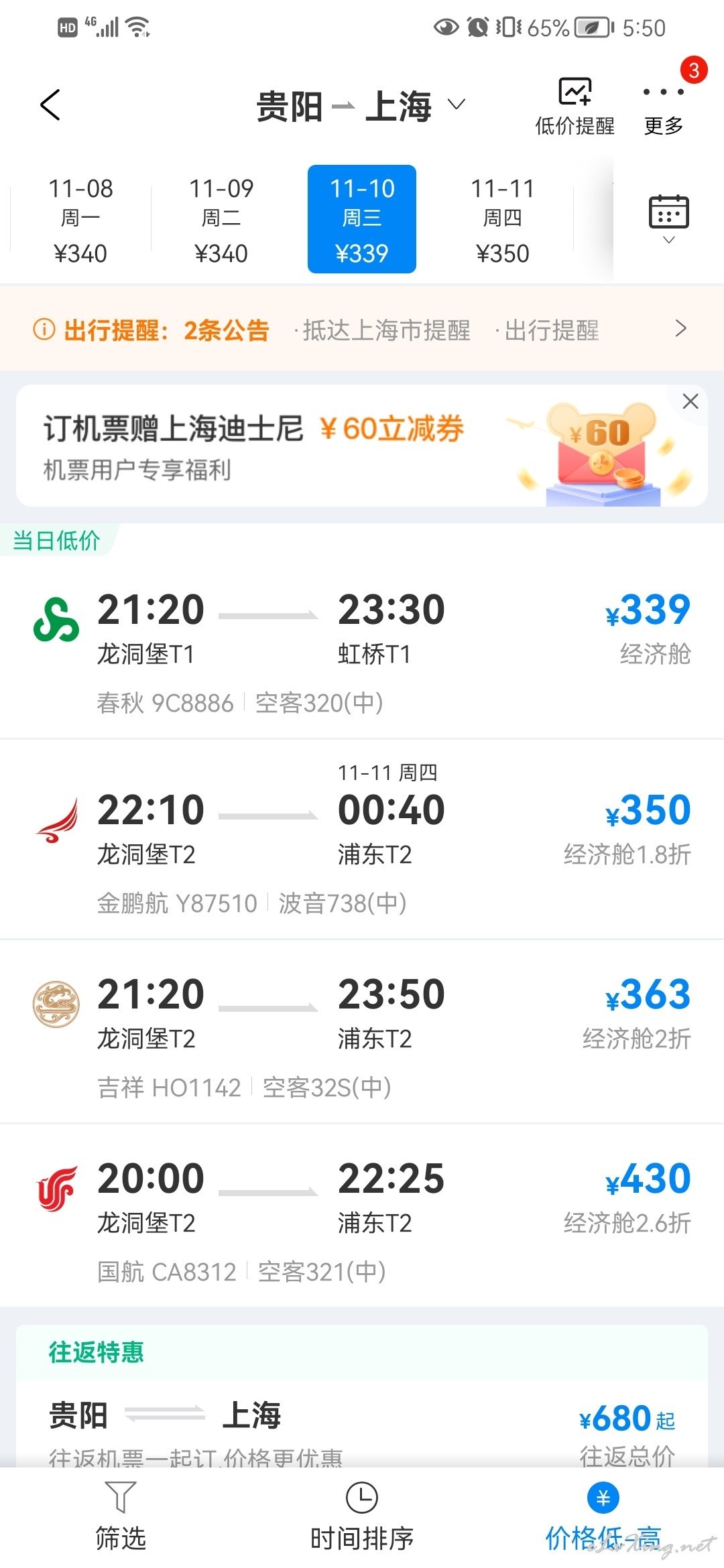Open the 往返特惠 round-trip deal card
The width and height of the screenshot is (724, 1568).
[x=362, y=1397]
